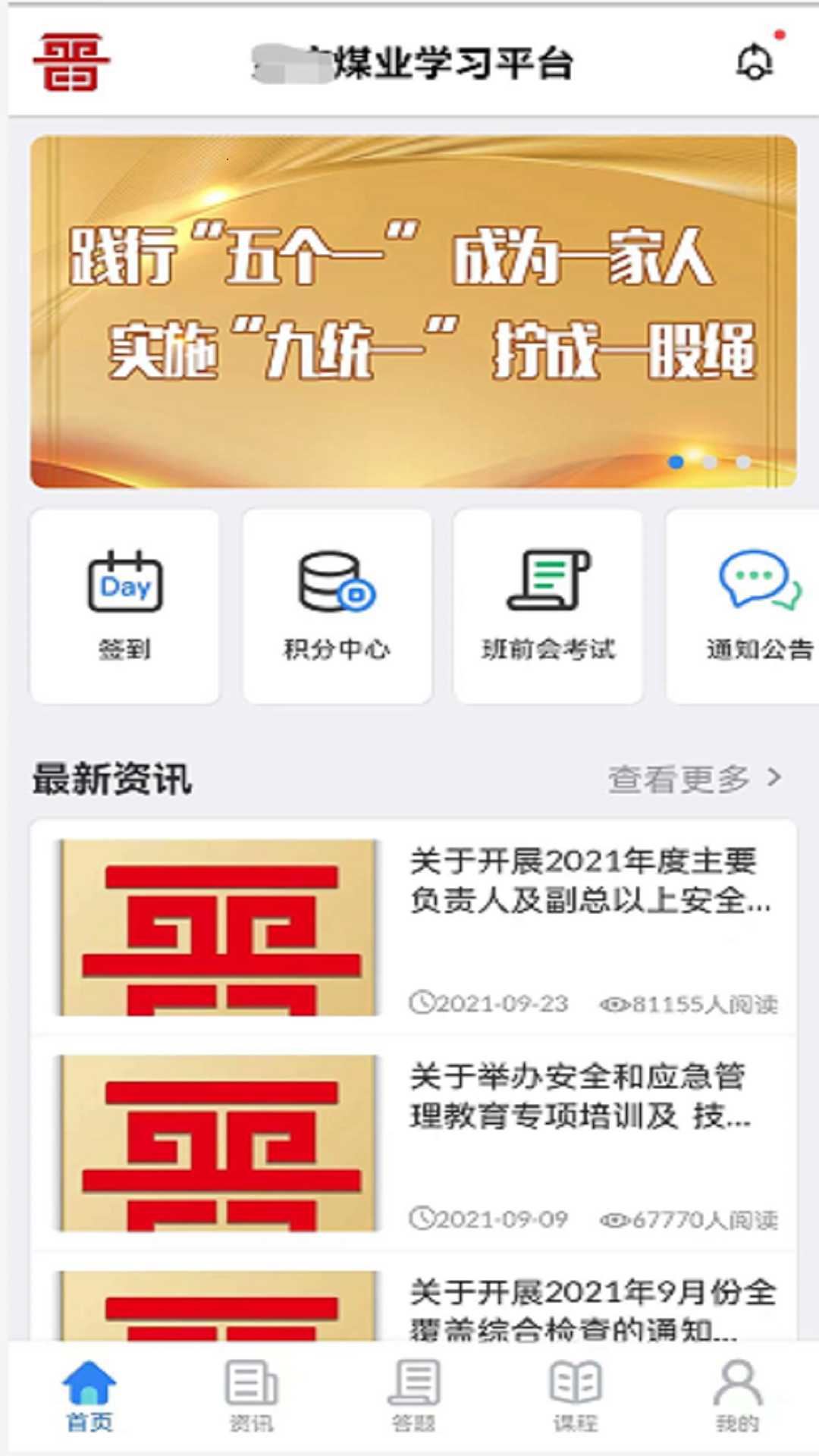The height and width of the screenshot is (1456, 819).
Task: Open the notifications bell
Action: click(755, 62)
